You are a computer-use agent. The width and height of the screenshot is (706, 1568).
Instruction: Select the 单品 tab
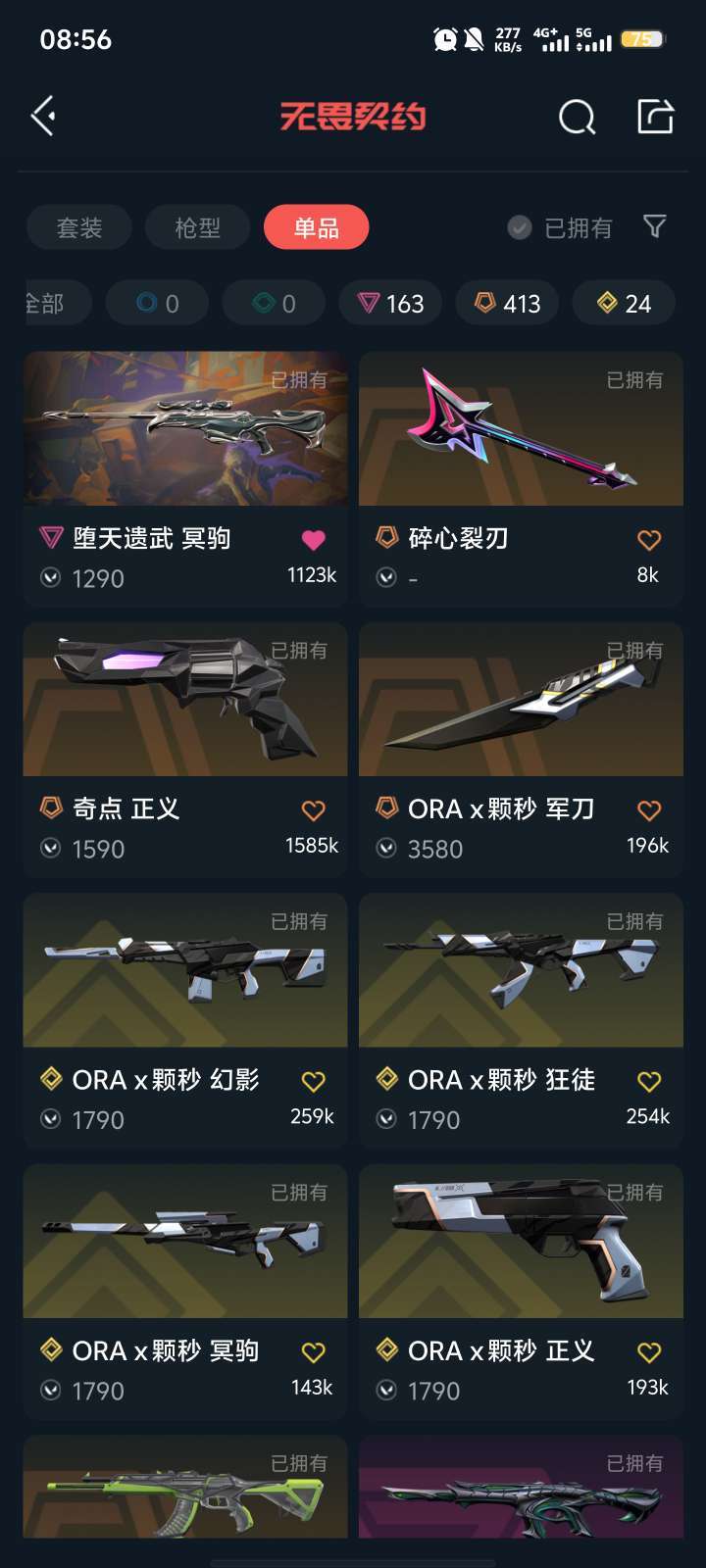point(315,227)
